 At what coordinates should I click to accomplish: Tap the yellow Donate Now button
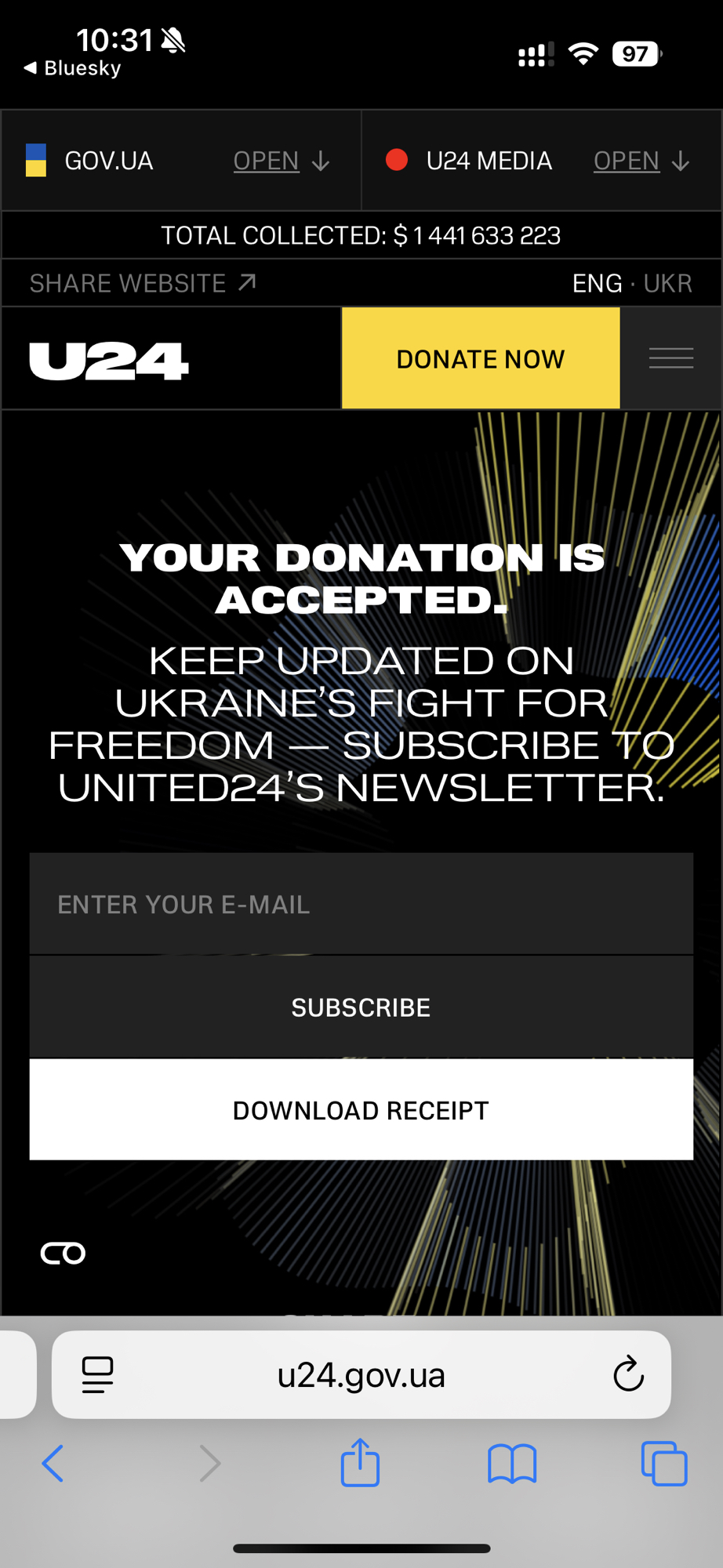(480, 358)
